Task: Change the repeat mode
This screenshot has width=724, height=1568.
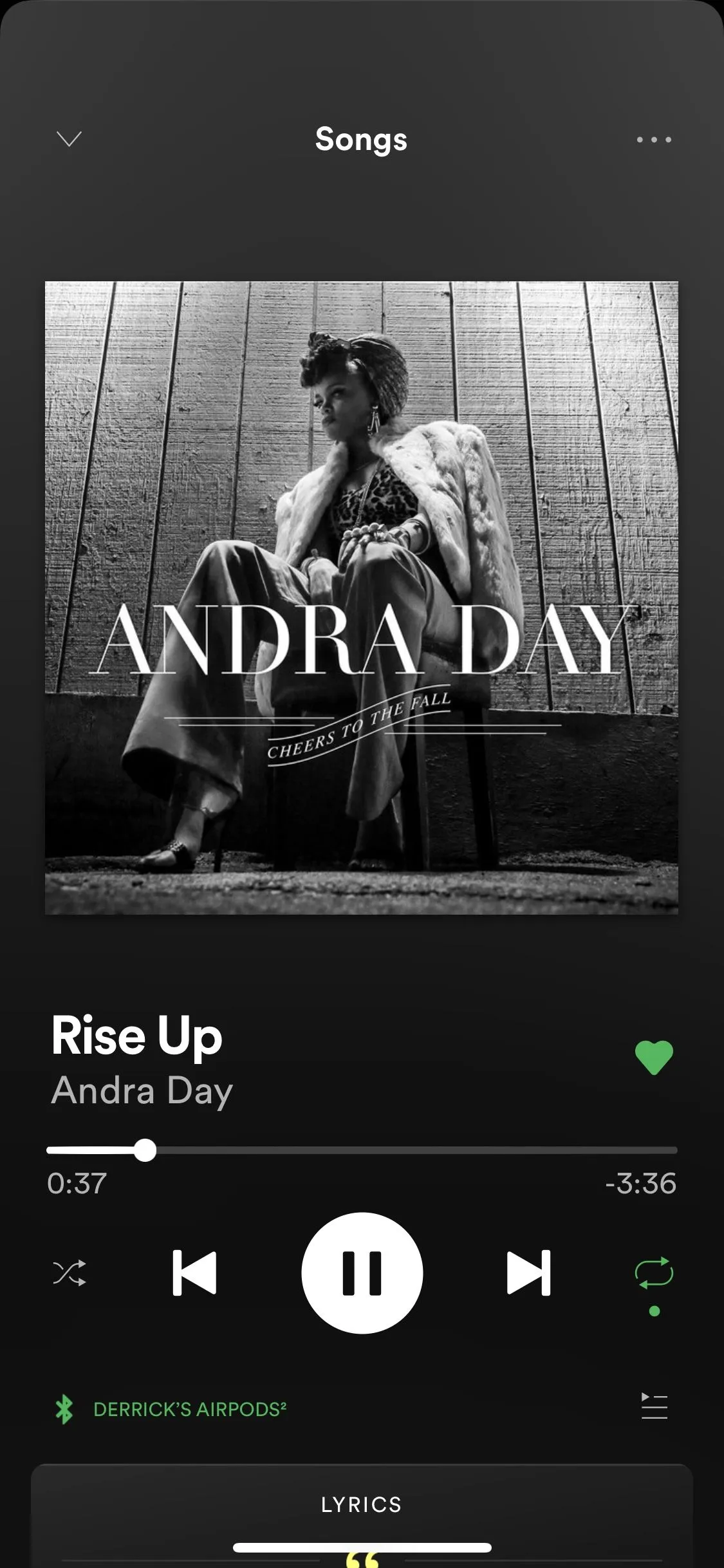Action: click(x=654, y=1273)
